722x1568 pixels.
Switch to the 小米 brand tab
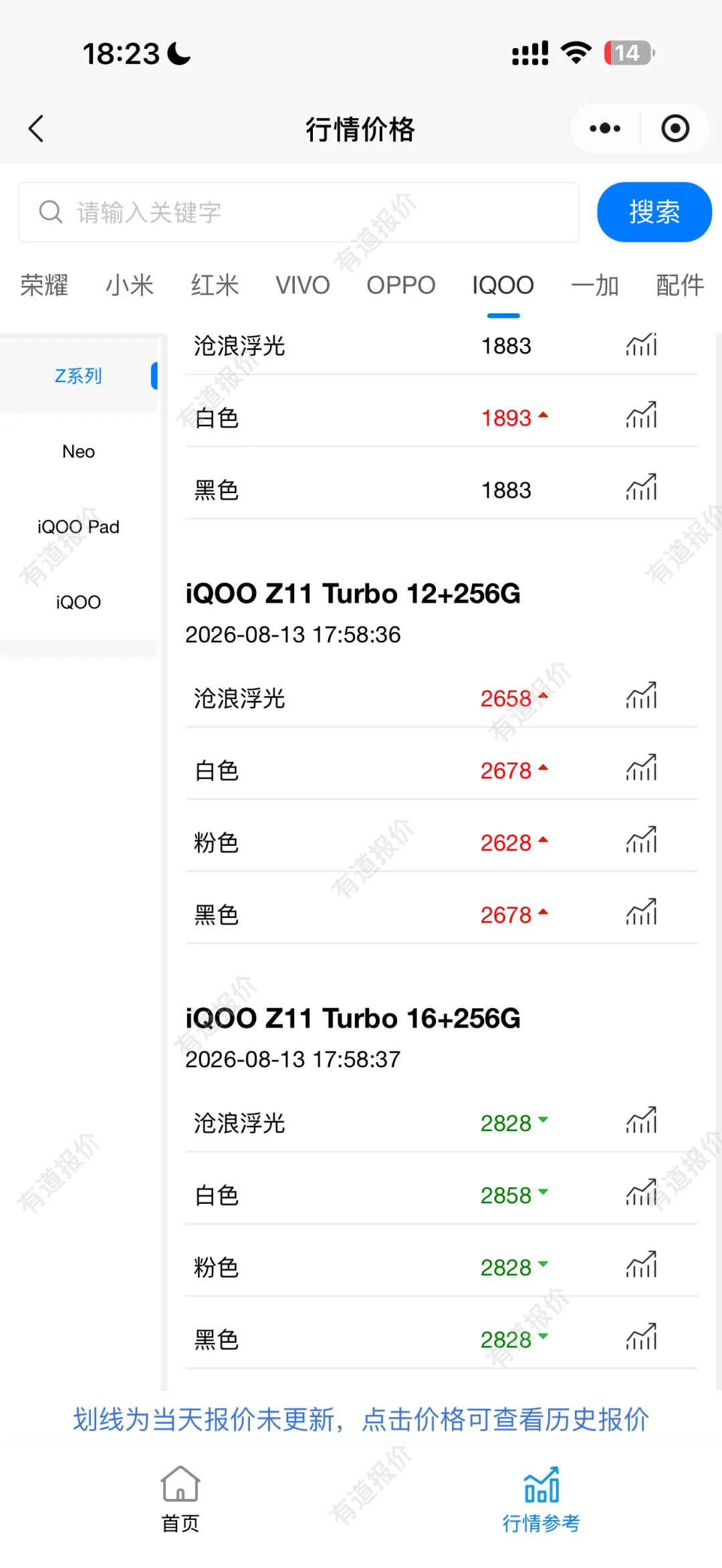point(130,285)
